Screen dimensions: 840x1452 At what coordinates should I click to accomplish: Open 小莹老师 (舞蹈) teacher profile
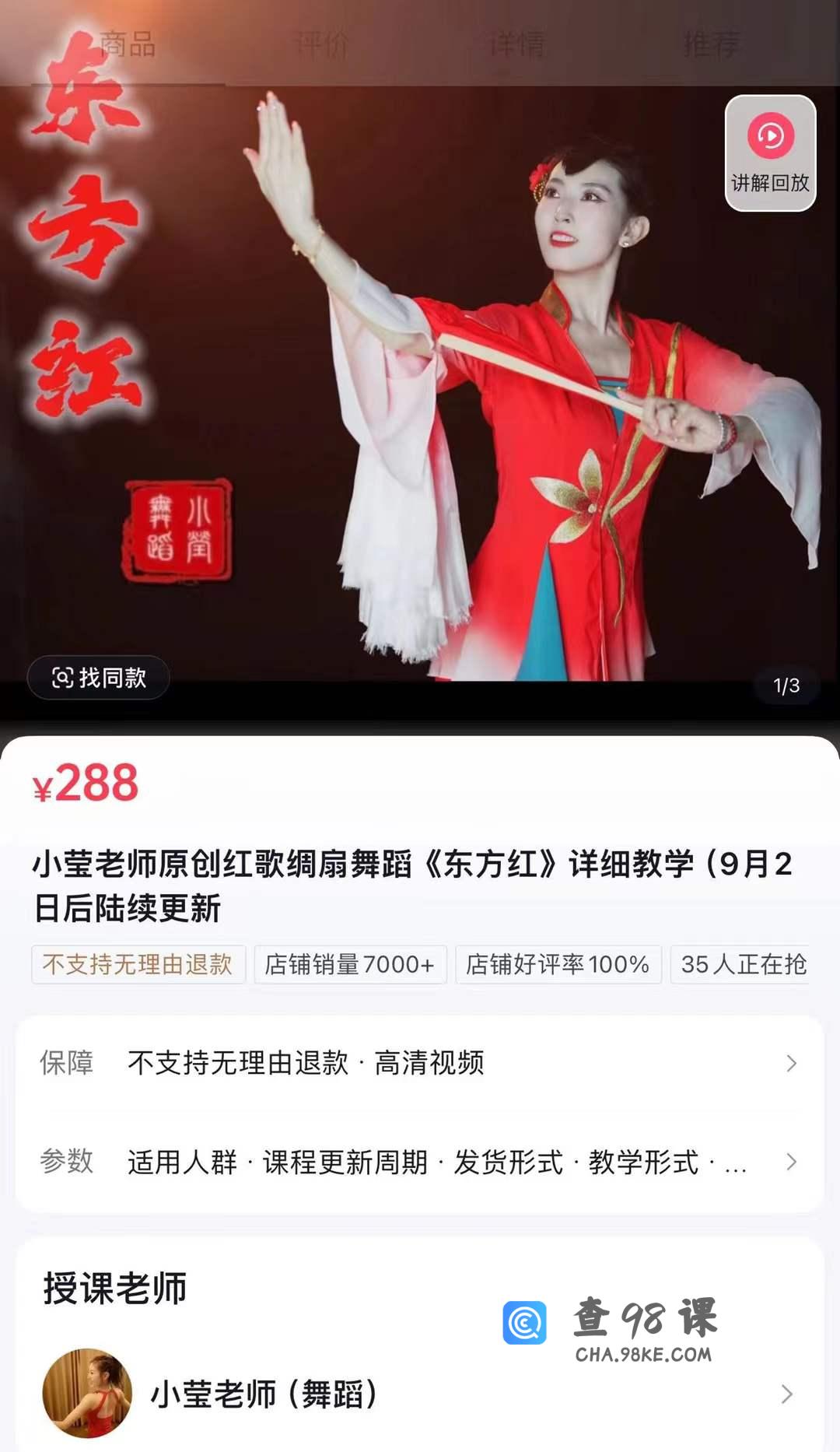[x=420, y=1394]
